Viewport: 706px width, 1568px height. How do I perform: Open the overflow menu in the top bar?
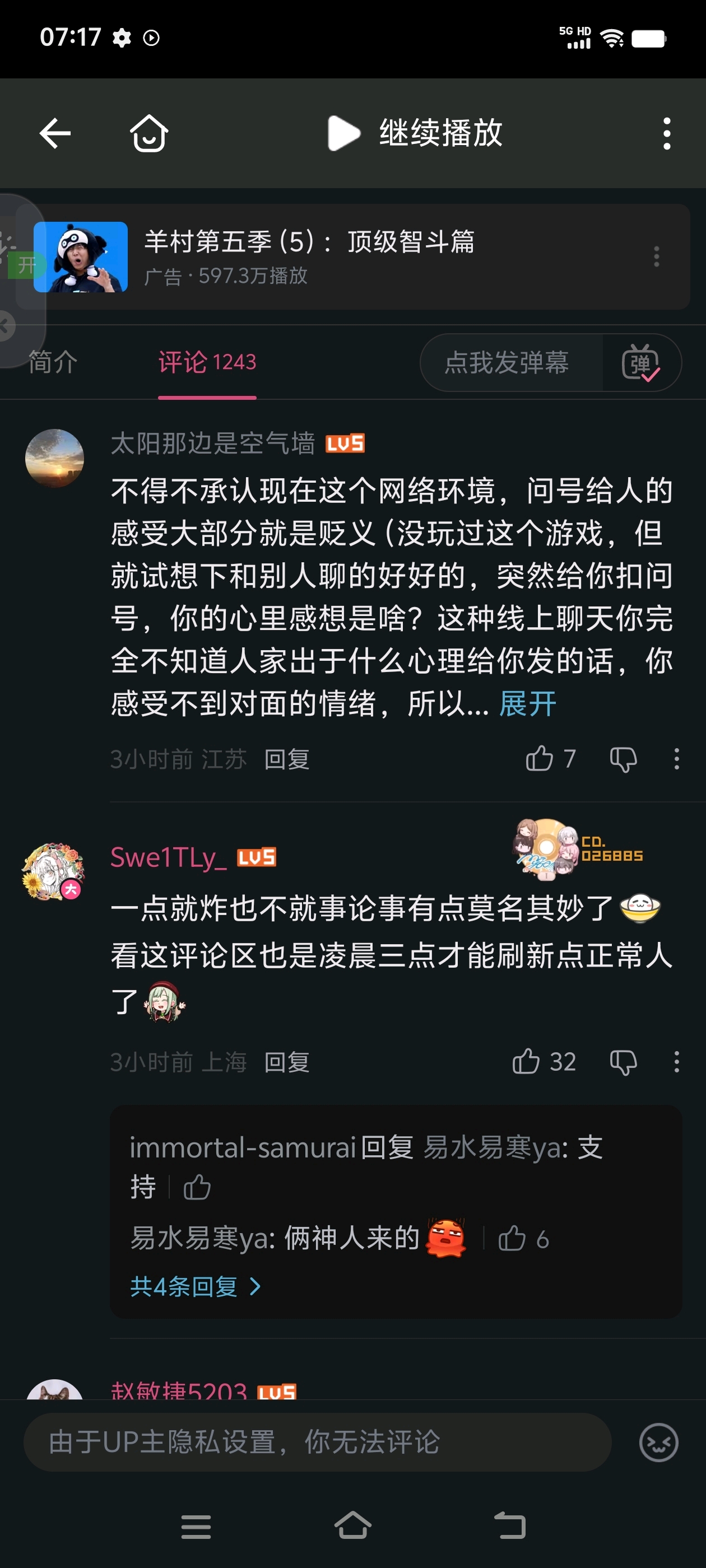coord(667,133)
